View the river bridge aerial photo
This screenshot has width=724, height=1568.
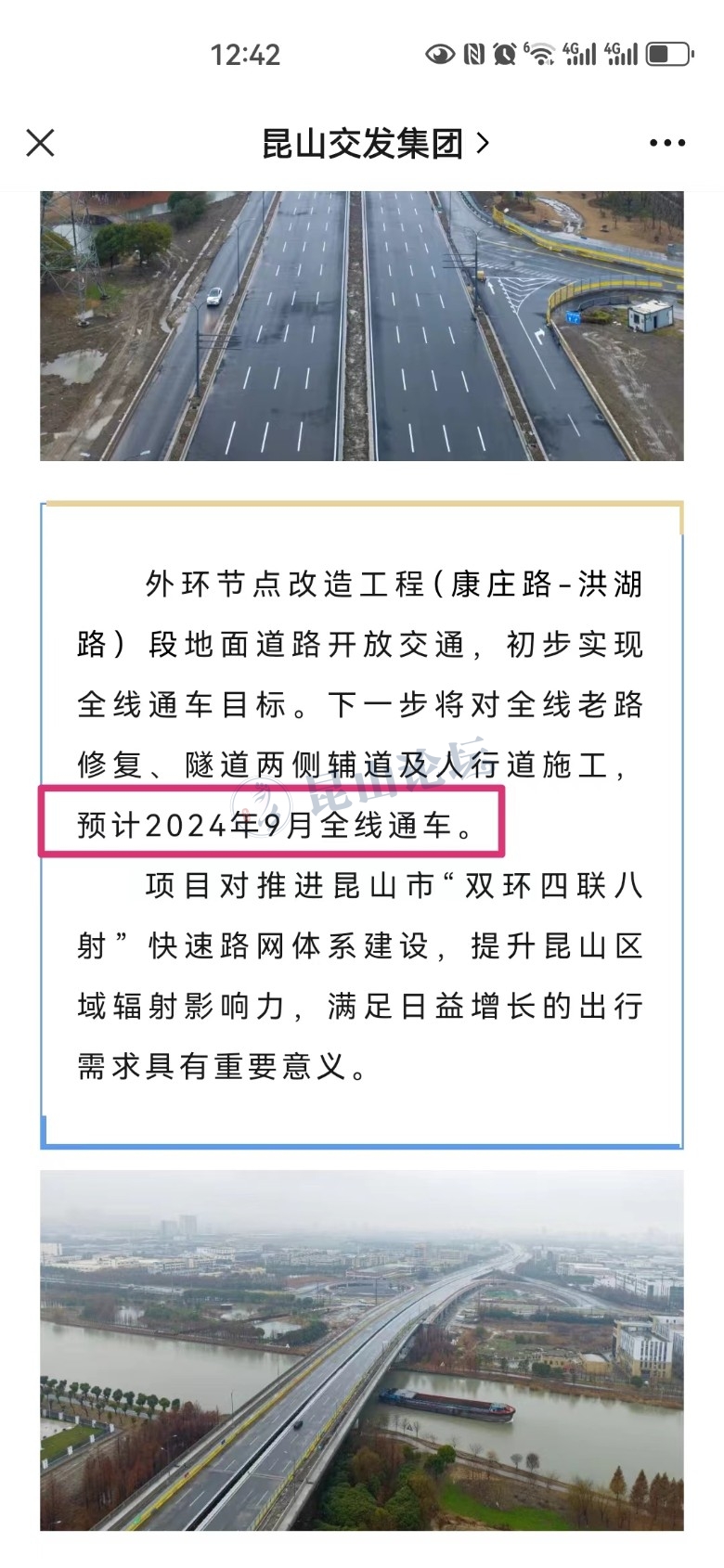(x=362, y=1350)
